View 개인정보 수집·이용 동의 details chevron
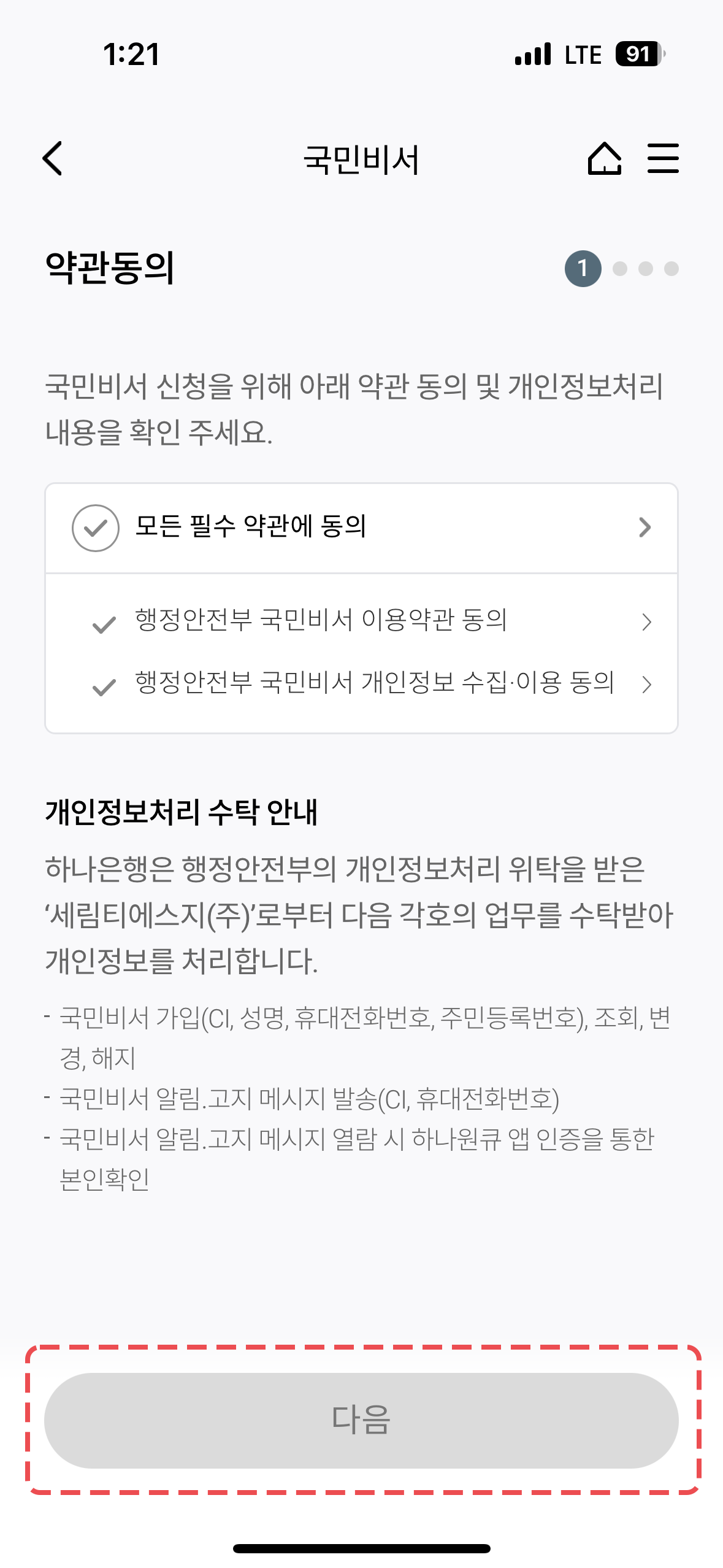Image resolution: width=723 pixels, height=1568 pixels. click(646, 685)
